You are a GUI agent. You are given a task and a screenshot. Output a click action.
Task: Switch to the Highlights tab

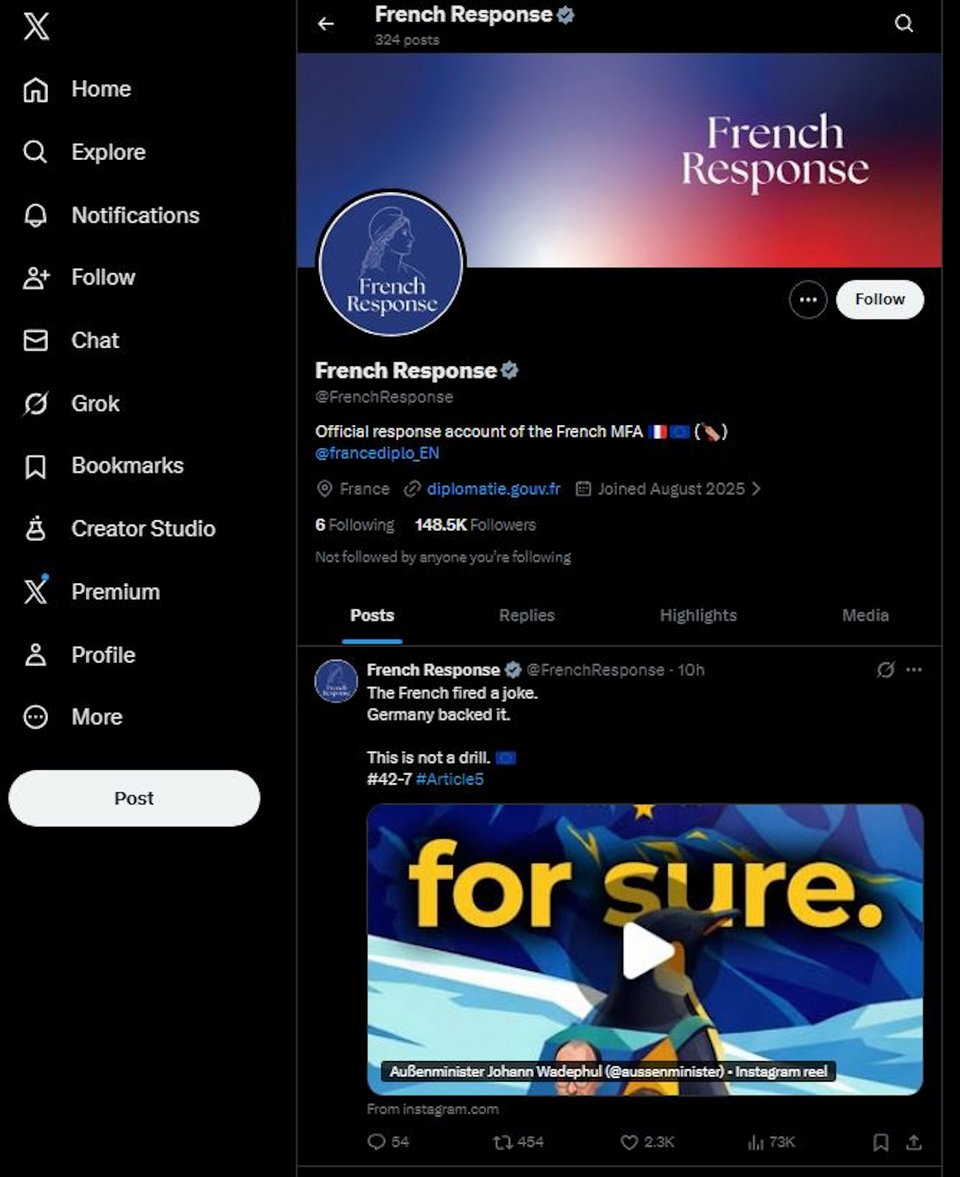point(698,615)
